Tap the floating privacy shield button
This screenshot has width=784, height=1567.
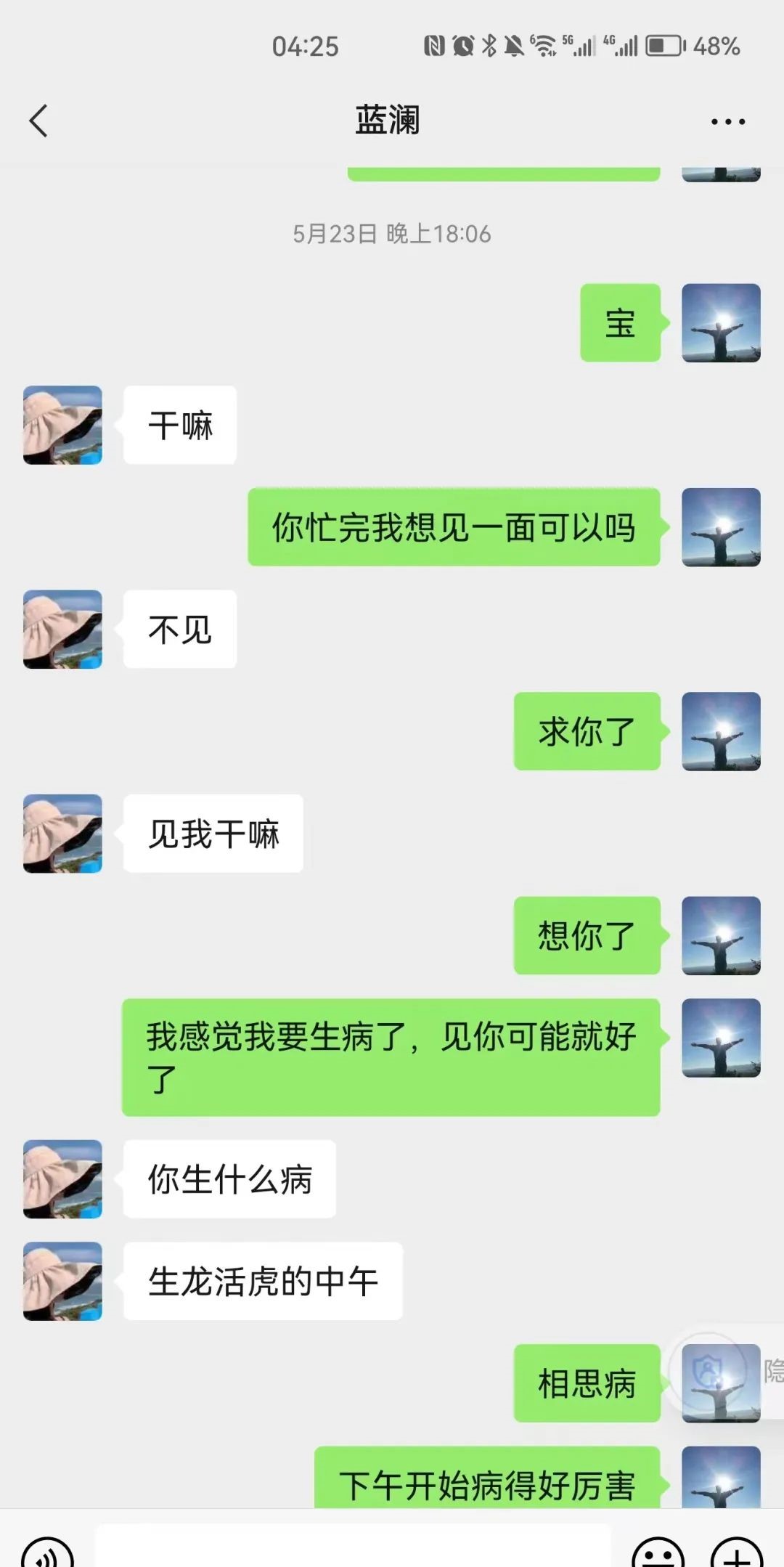(x=706, y=1371)
